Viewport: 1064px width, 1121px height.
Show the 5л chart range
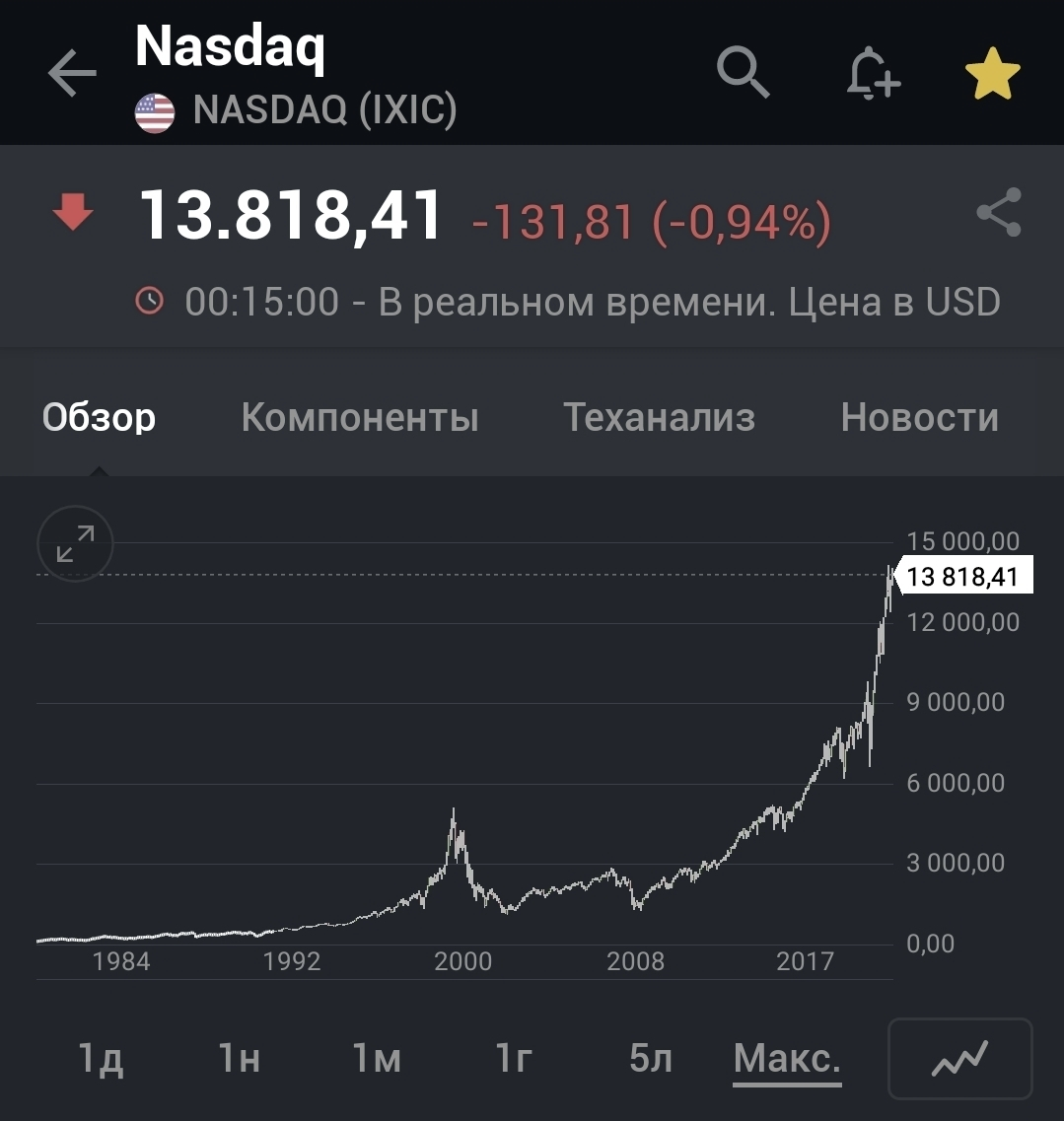(x=651, y=1059)
